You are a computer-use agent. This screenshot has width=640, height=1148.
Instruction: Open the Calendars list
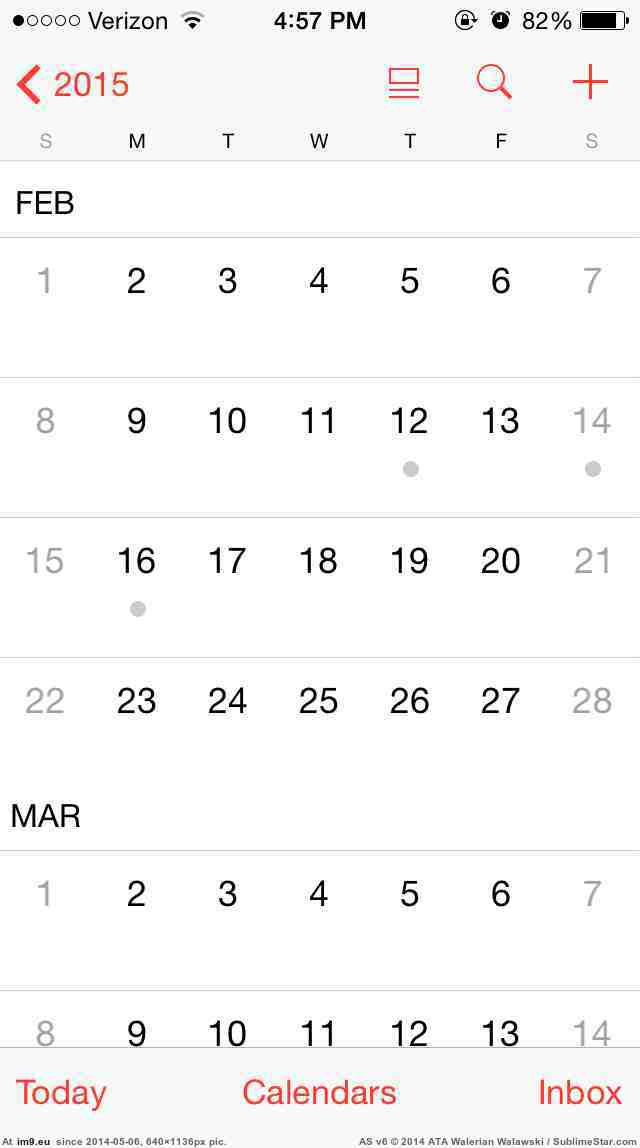[x=319, y=1093]
